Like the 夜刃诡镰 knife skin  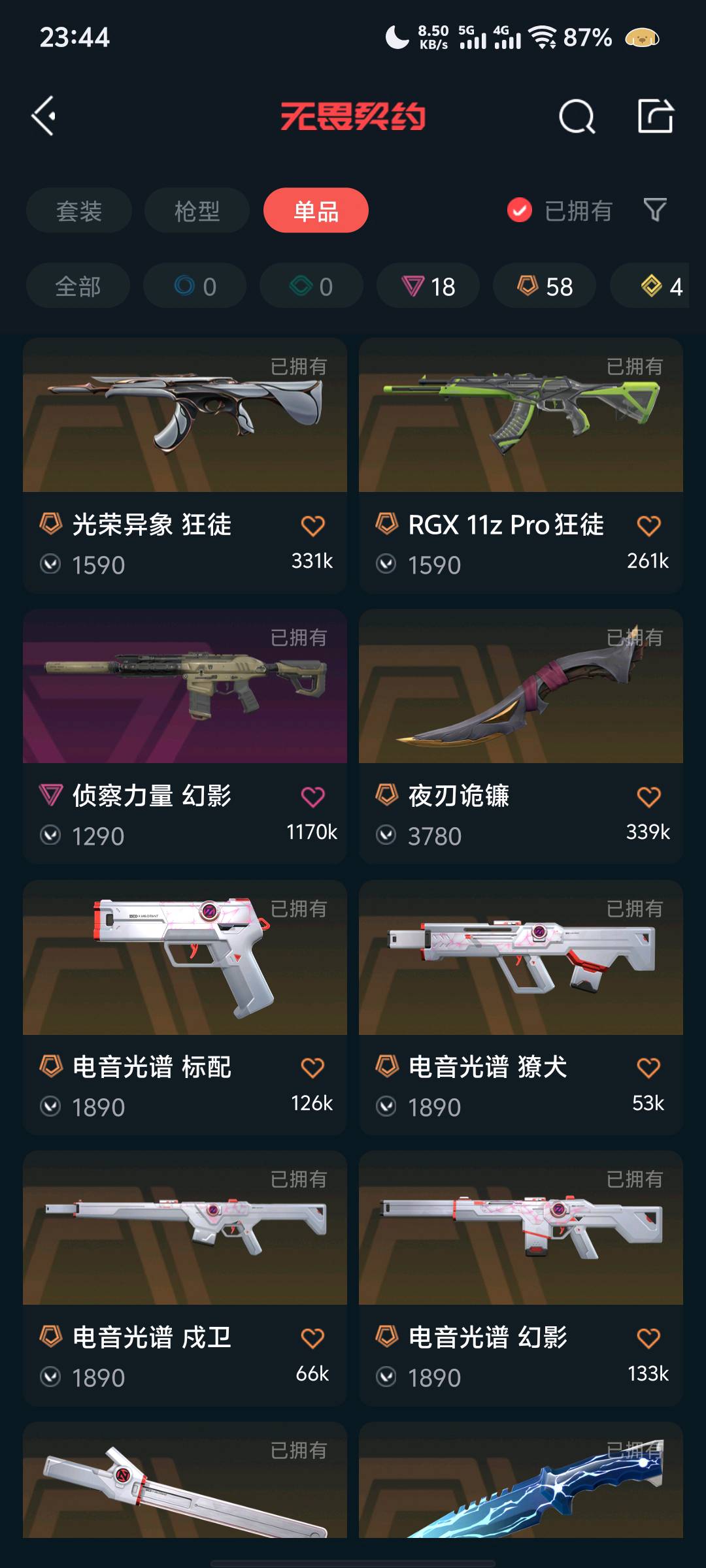[648, 796]
